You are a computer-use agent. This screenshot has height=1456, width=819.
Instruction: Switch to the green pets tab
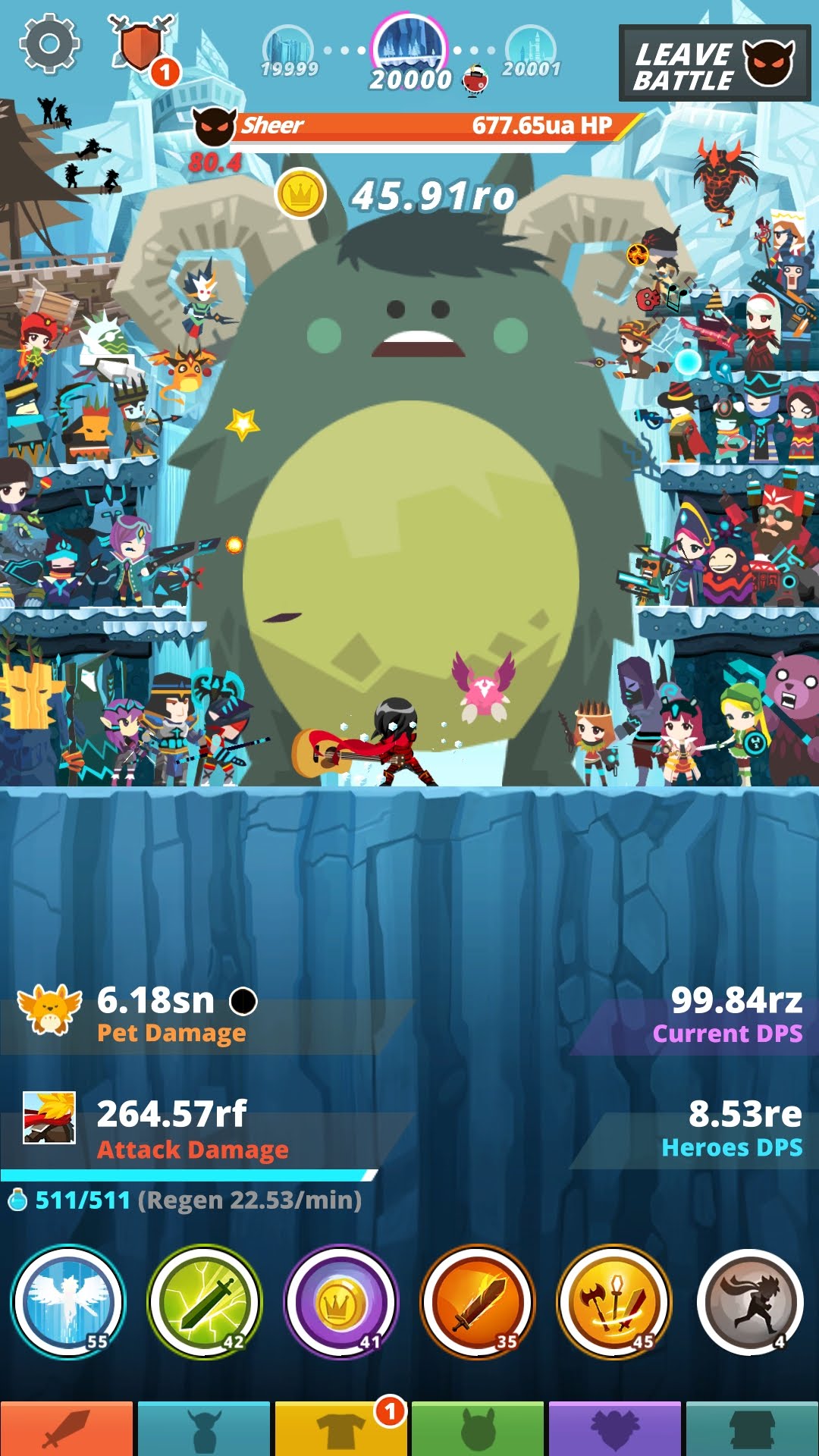click(x=477, y=1429)
